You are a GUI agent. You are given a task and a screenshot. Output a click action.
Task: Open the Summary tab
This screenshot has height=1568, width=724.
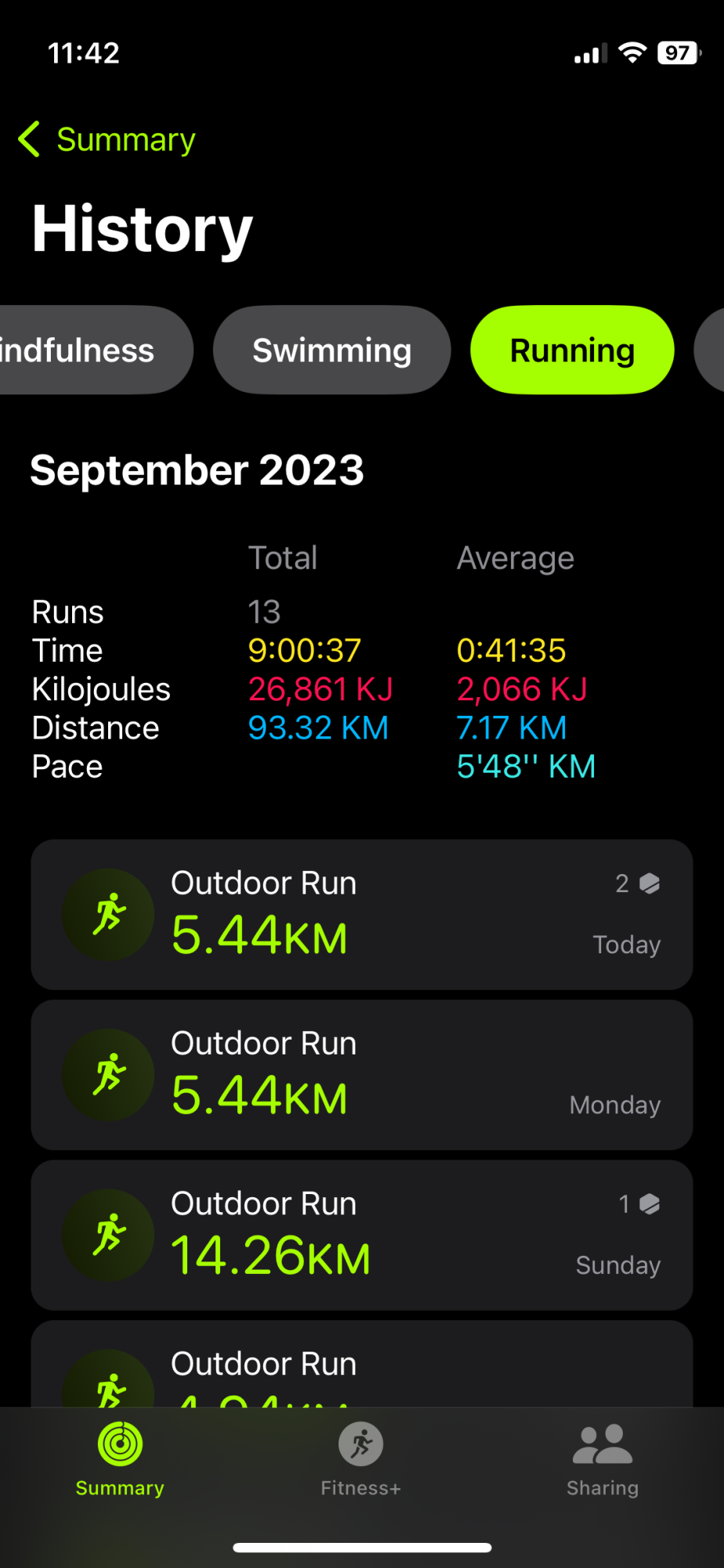(x=120, y=1458)
